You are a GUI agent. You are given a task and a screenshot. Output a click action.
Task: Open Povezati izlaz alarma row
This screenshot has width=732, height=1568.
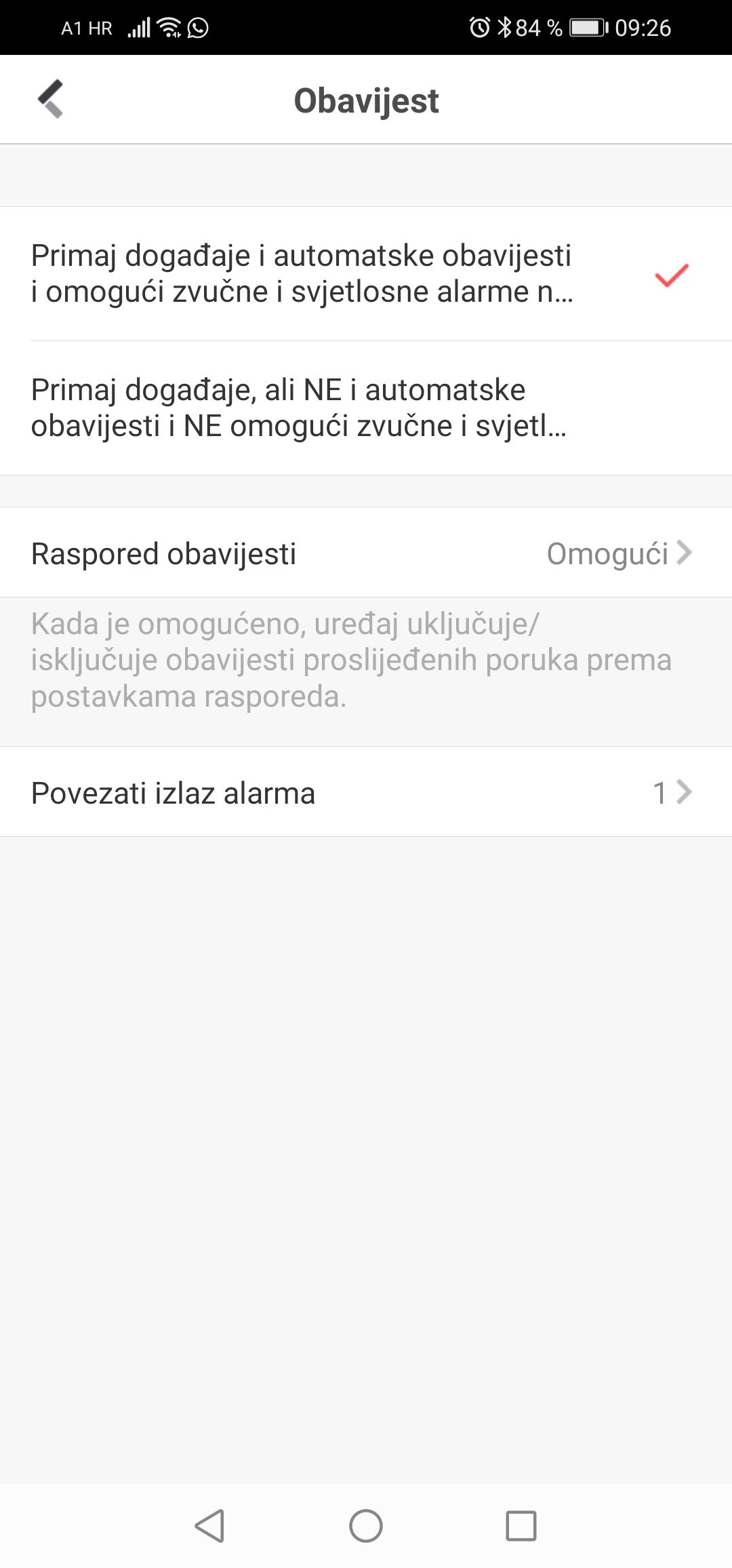pos(366,792)
